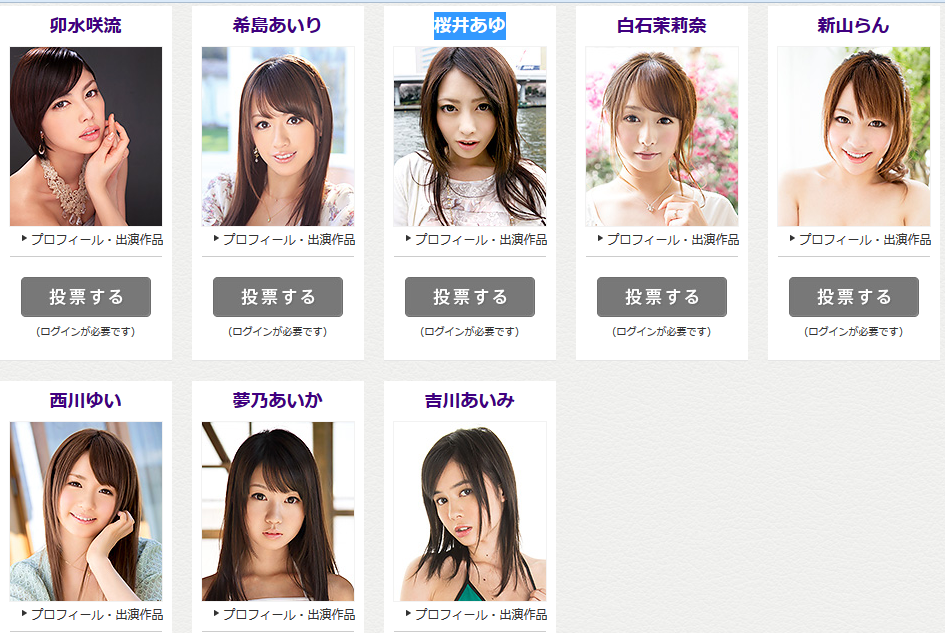
Task: Open the photo tile of 吉川あいみ
Action: (470, 510)
